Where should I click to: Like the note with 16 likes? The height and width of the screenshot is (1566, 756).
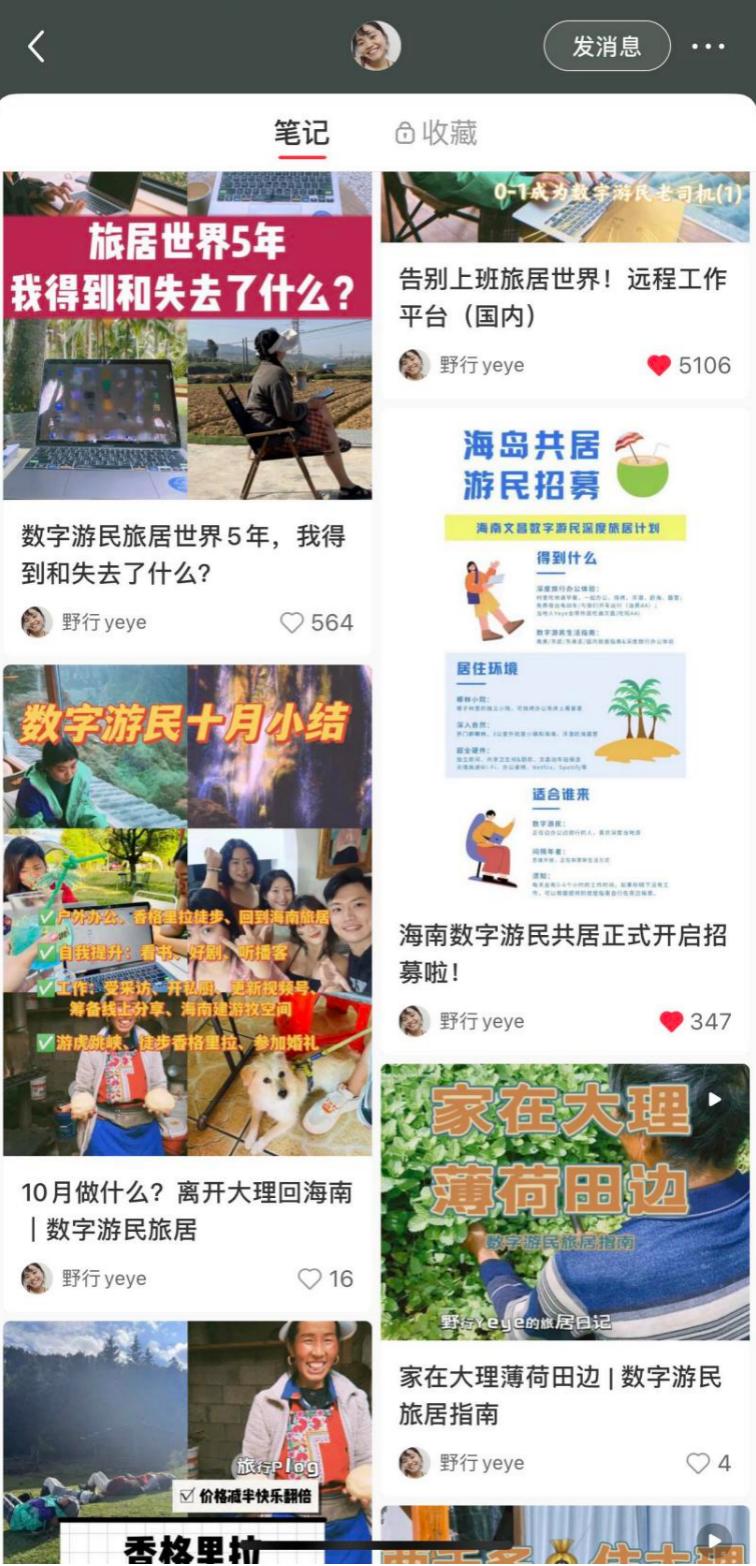(x=310, y=1279)
